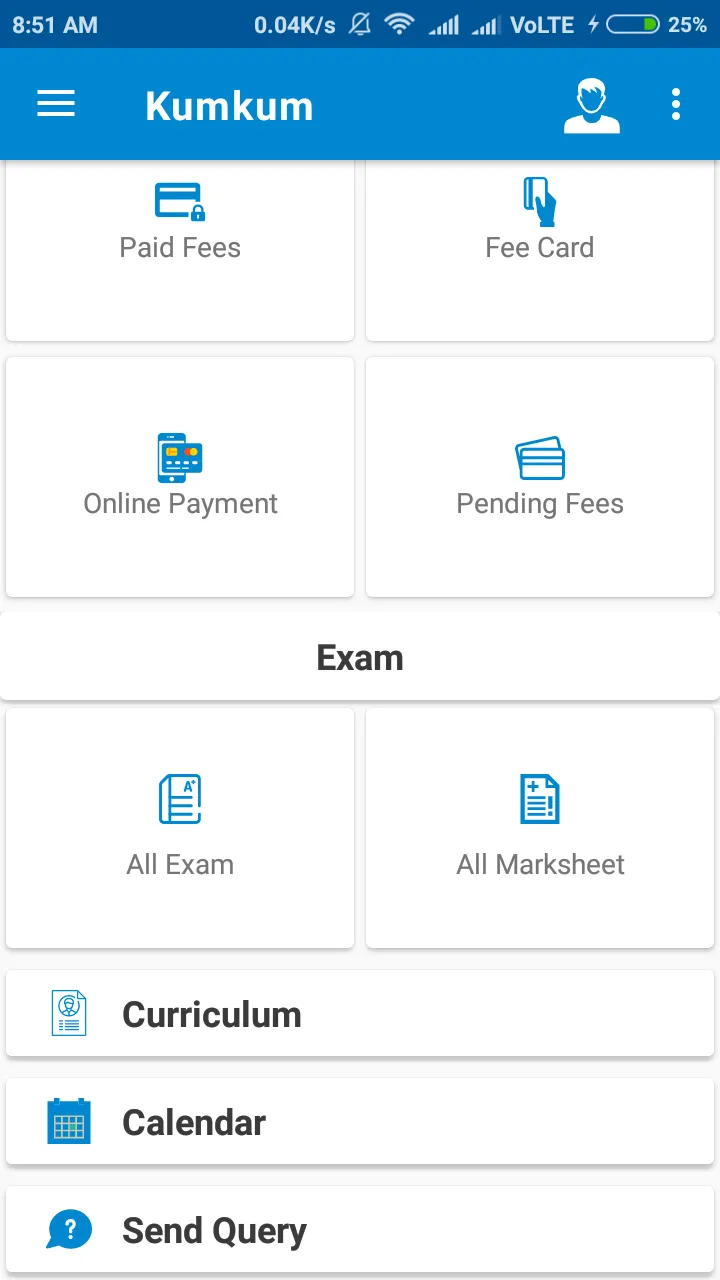Open All Marksheet
Viewport: 720px width, 1280px height.
click(540, 828)
